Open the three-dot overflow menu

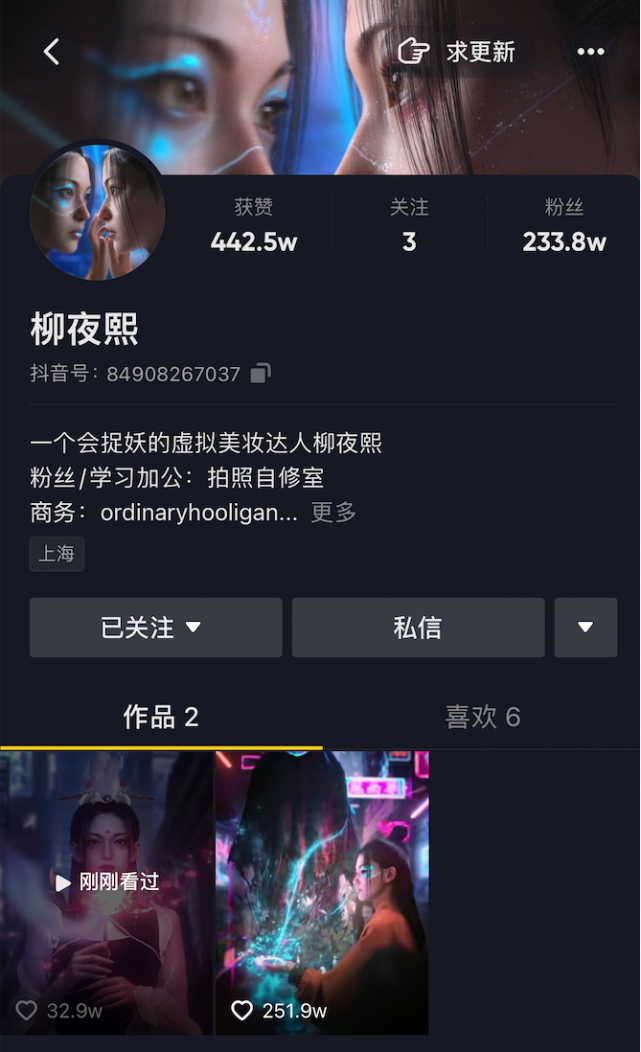(x=590, y=52)
